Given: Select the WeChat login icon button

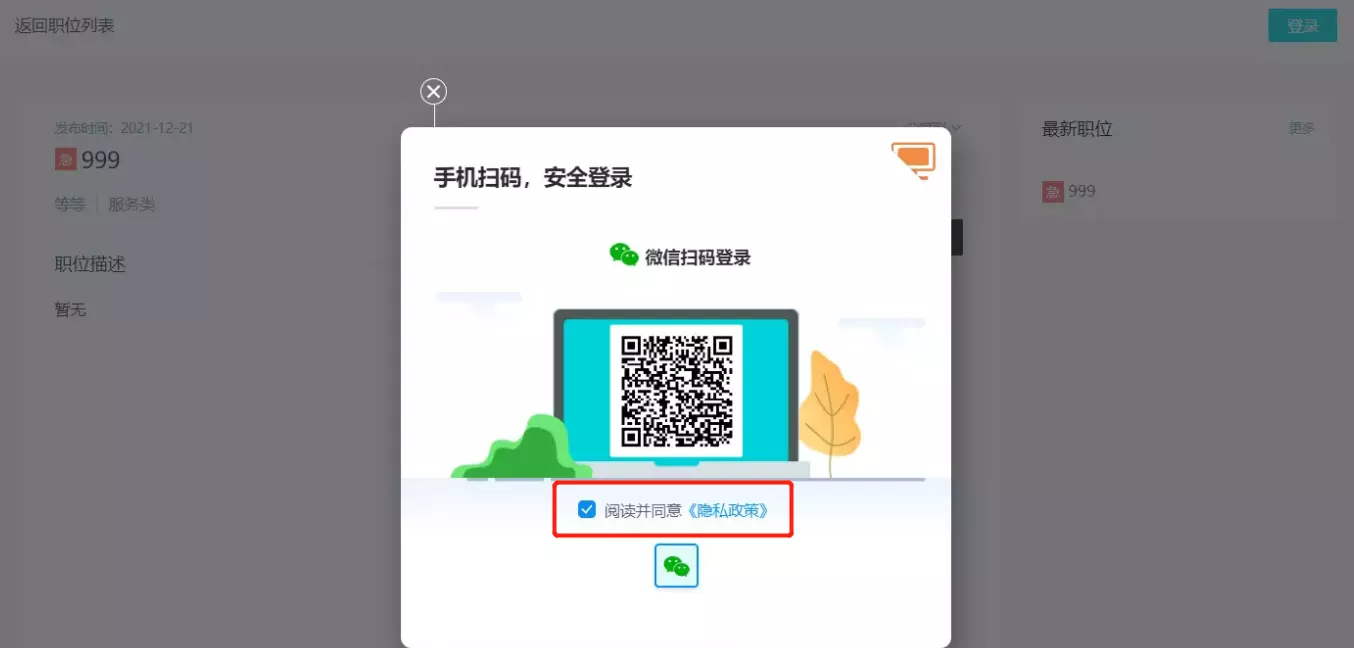Looking at the screenshot, I should 676,566.
